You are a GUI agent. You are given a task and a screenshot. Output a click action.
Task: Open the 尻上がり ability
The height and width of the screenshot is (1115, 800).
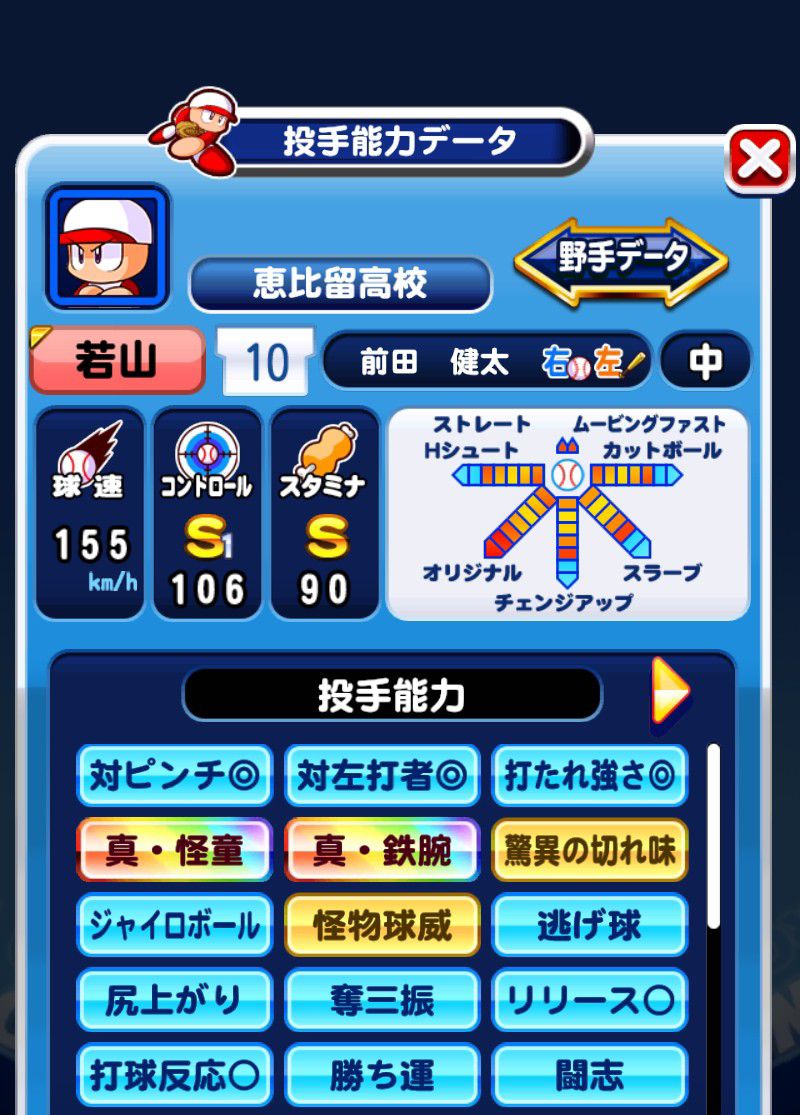175,1000
